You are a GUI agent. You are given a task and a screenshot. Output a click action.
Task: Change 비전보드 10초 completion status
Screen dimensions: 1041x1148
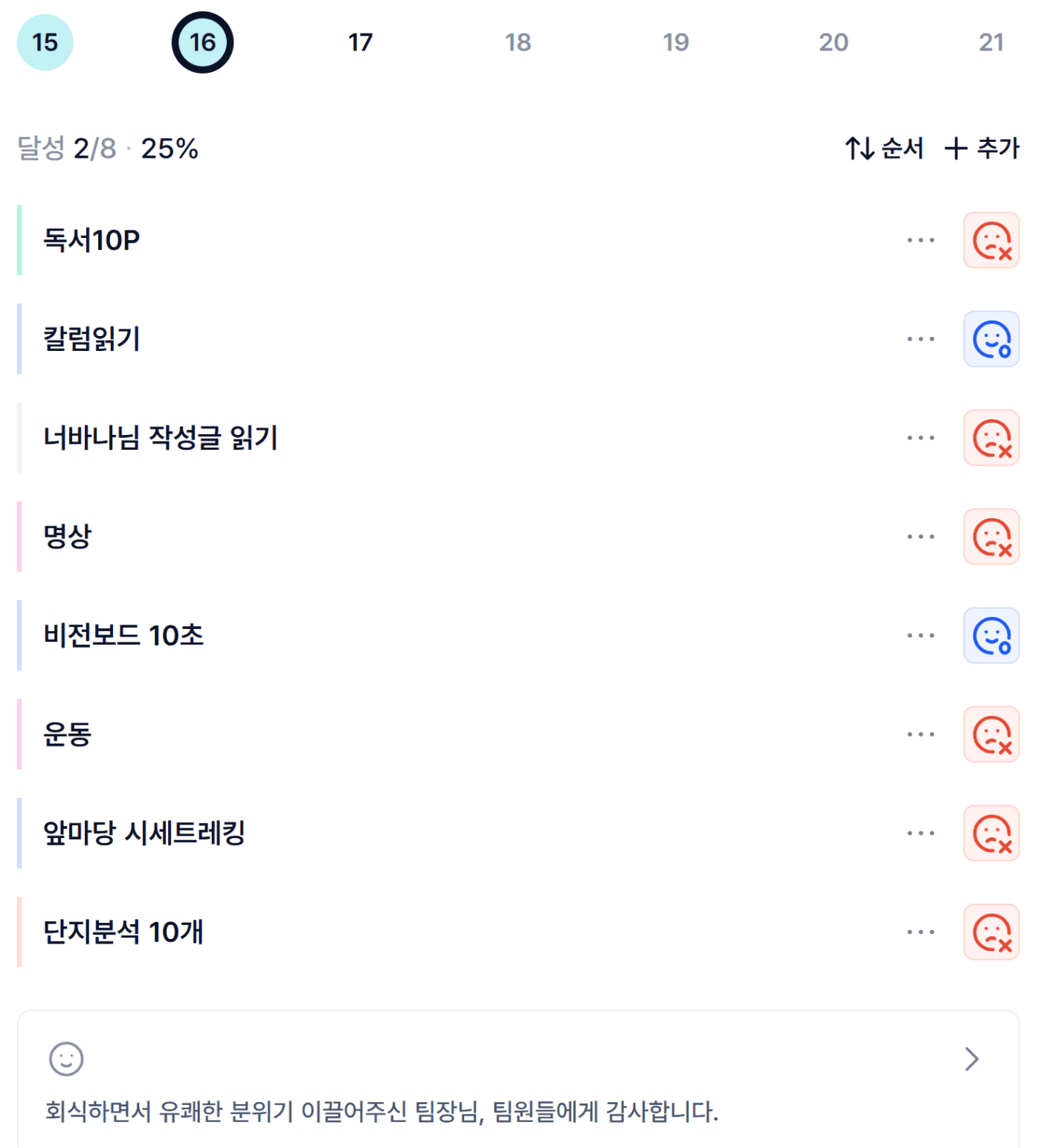point(991,636)
